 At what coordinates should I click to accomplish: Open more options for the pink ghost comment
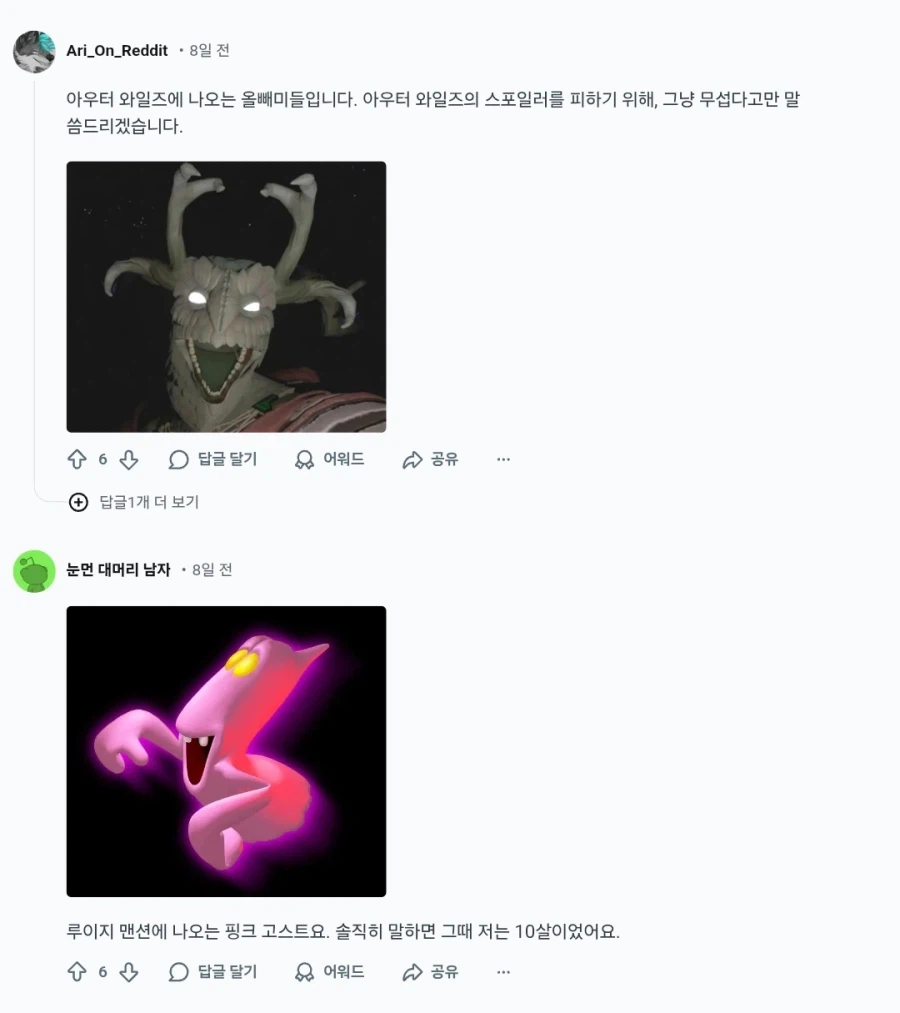pos(503,971)
